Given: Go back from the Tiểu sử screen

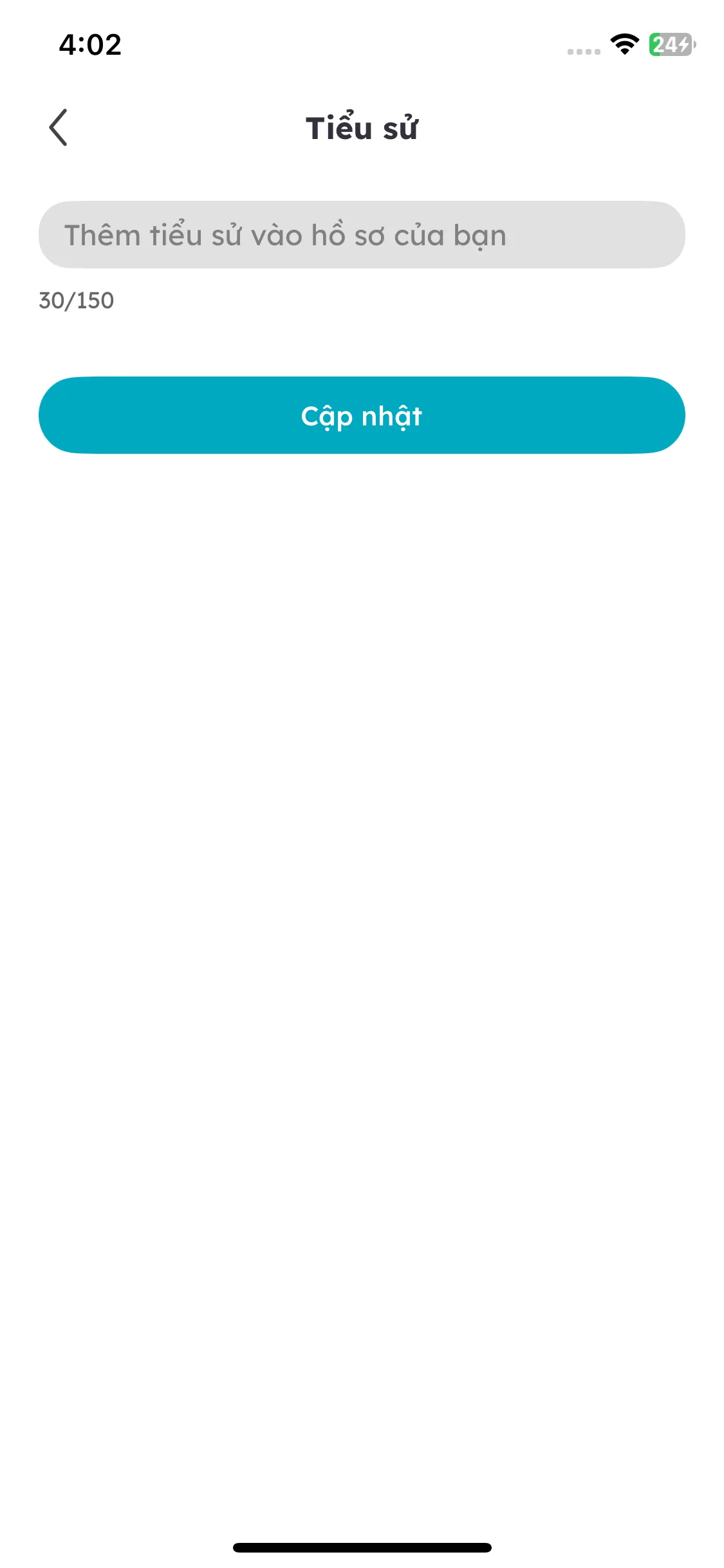Looking at the screenshot, I should point(58,127).
